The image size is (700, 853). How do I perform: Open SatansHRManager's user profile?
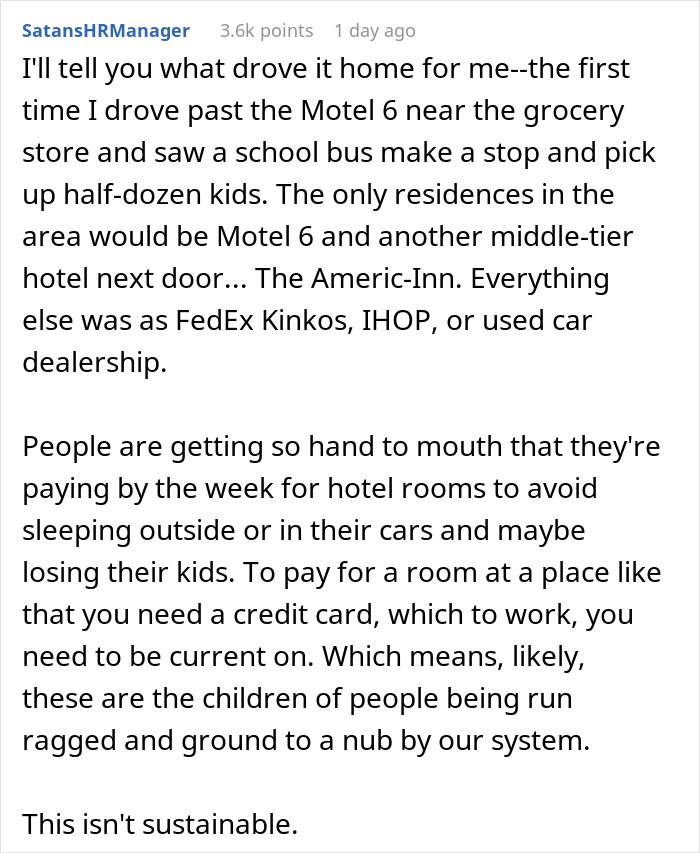[106, 30]
